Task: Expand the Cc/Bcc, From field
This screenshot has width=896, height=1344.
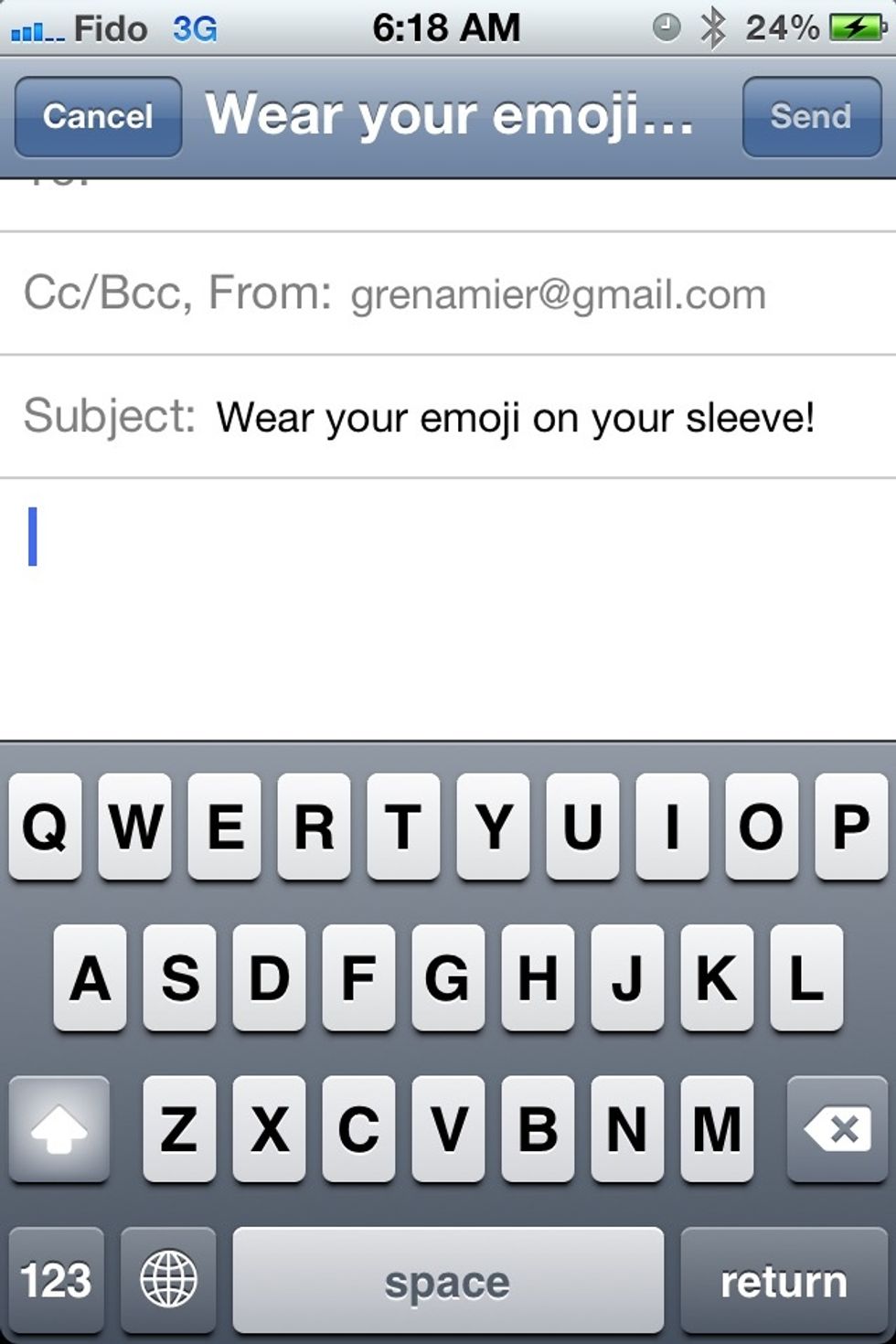Action: click(x=447, y=294)
